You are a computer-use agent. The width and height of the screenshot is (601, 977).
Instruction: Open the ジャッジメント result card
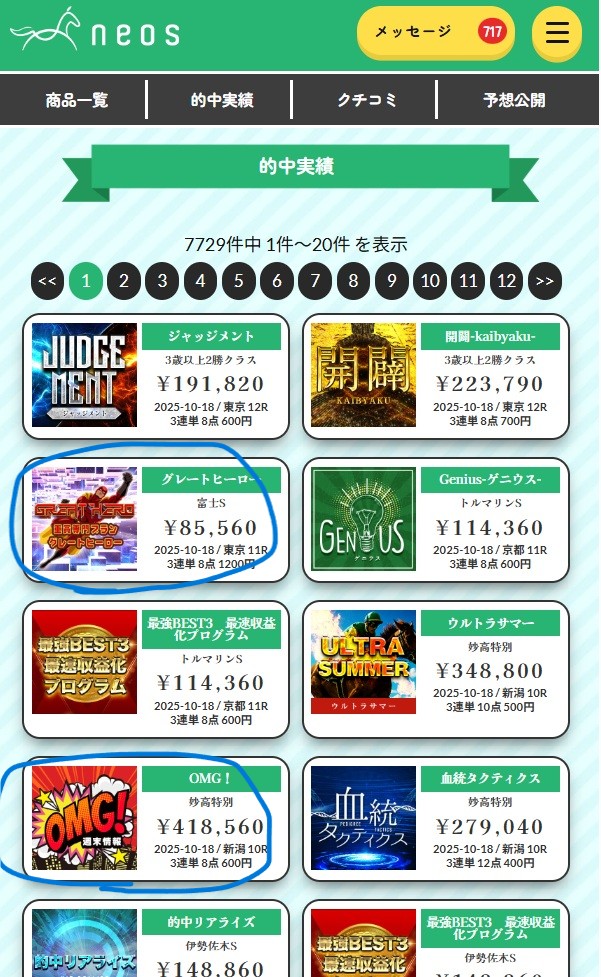[155, 376]
